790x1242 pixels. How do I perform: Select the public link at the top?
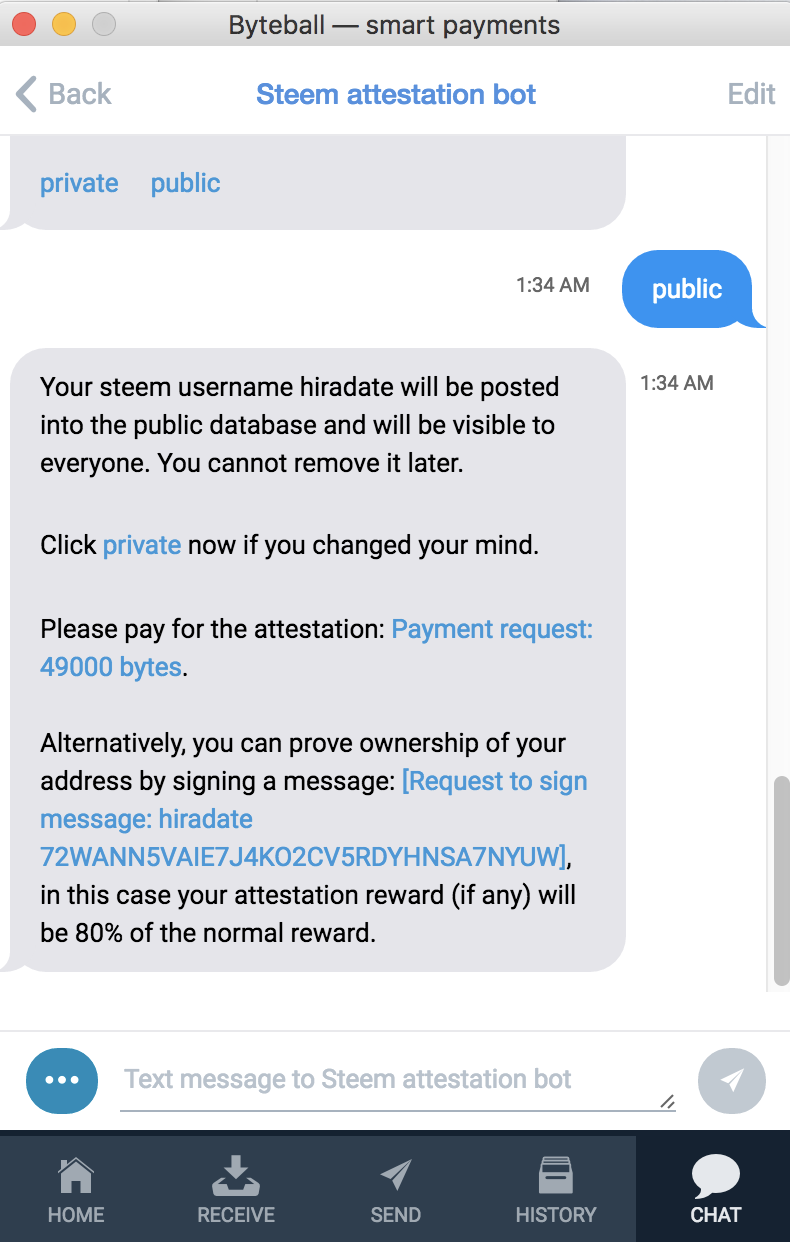point(185,183)
